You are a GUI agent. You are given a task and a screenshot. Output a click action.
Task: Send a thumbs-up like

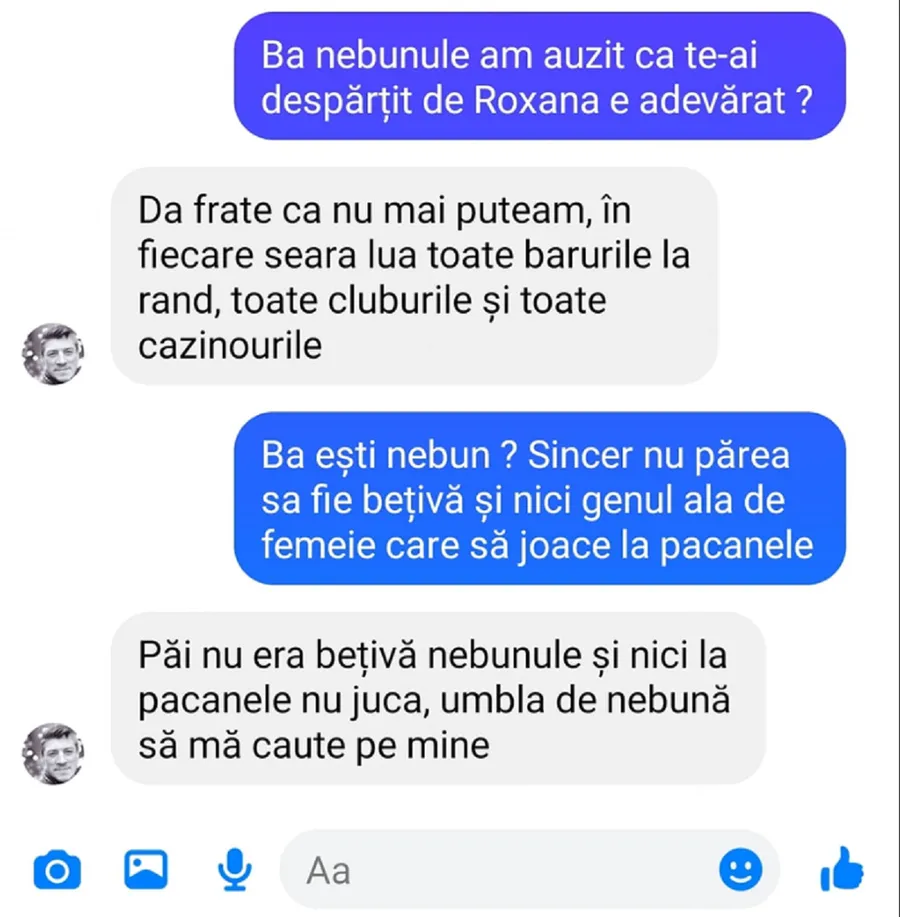click(841, 869)
